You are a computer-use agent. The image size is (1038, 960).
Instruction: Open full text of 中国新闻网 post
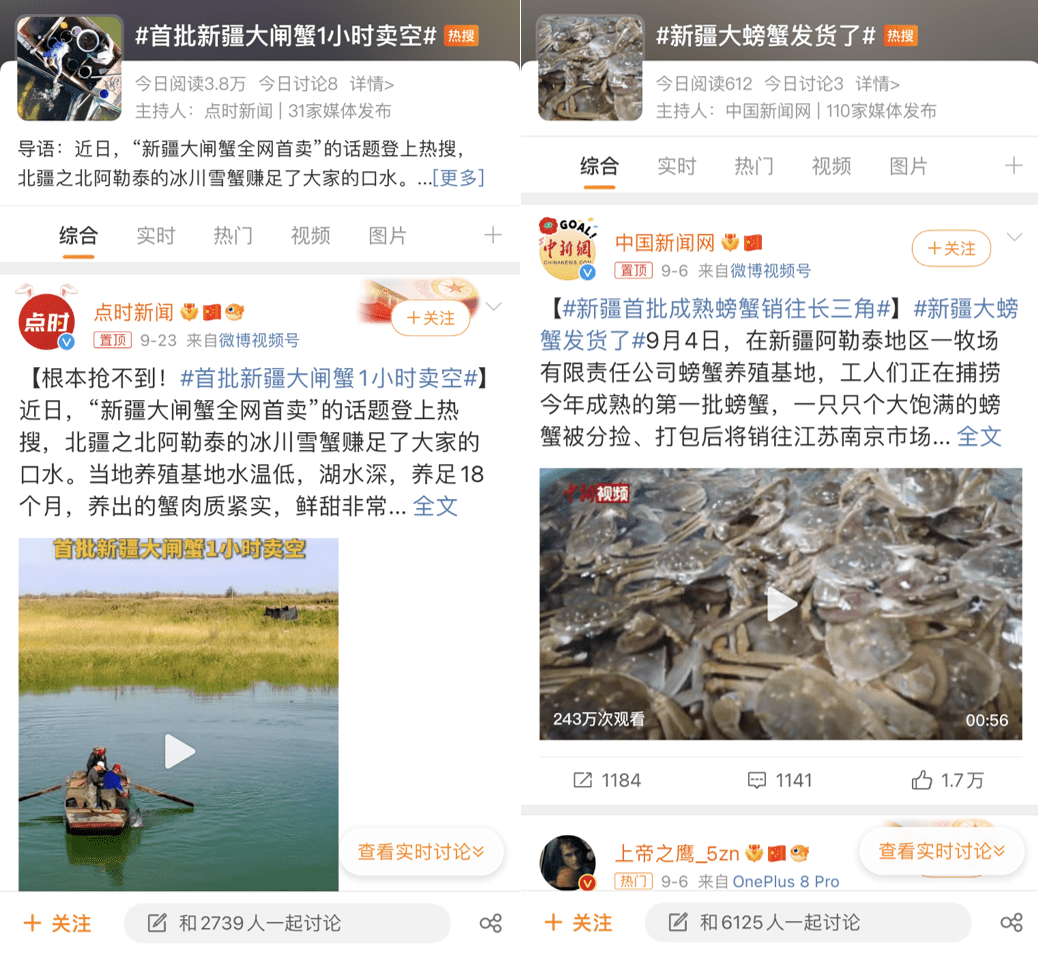pyautogui.click(x=979, y=436)
